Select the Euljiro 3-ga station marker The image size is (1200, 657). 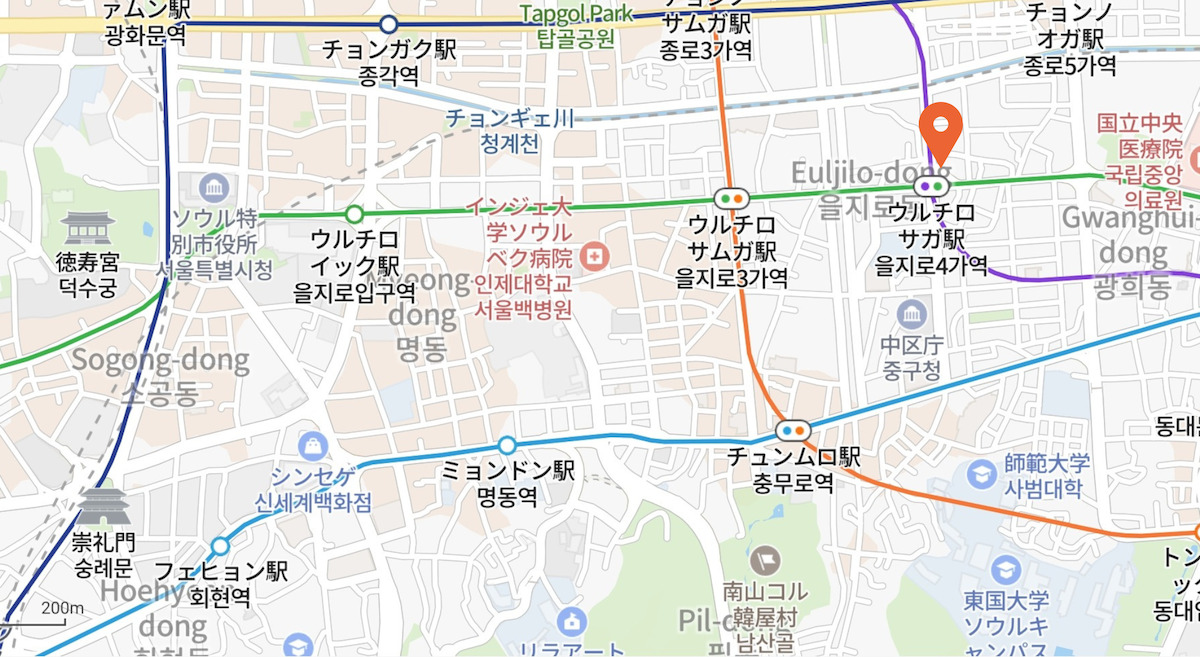pyautogui.click(x=732, y=198)
